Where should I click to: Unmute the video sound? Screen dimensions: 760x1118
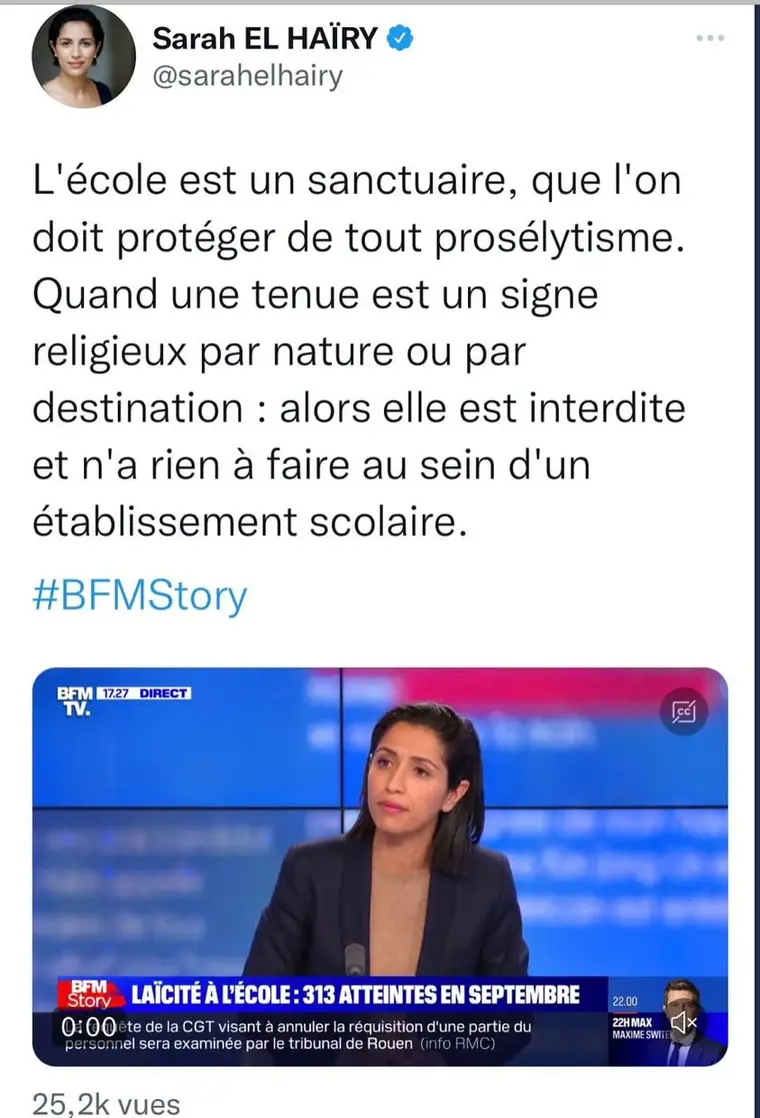point(684,1023)
